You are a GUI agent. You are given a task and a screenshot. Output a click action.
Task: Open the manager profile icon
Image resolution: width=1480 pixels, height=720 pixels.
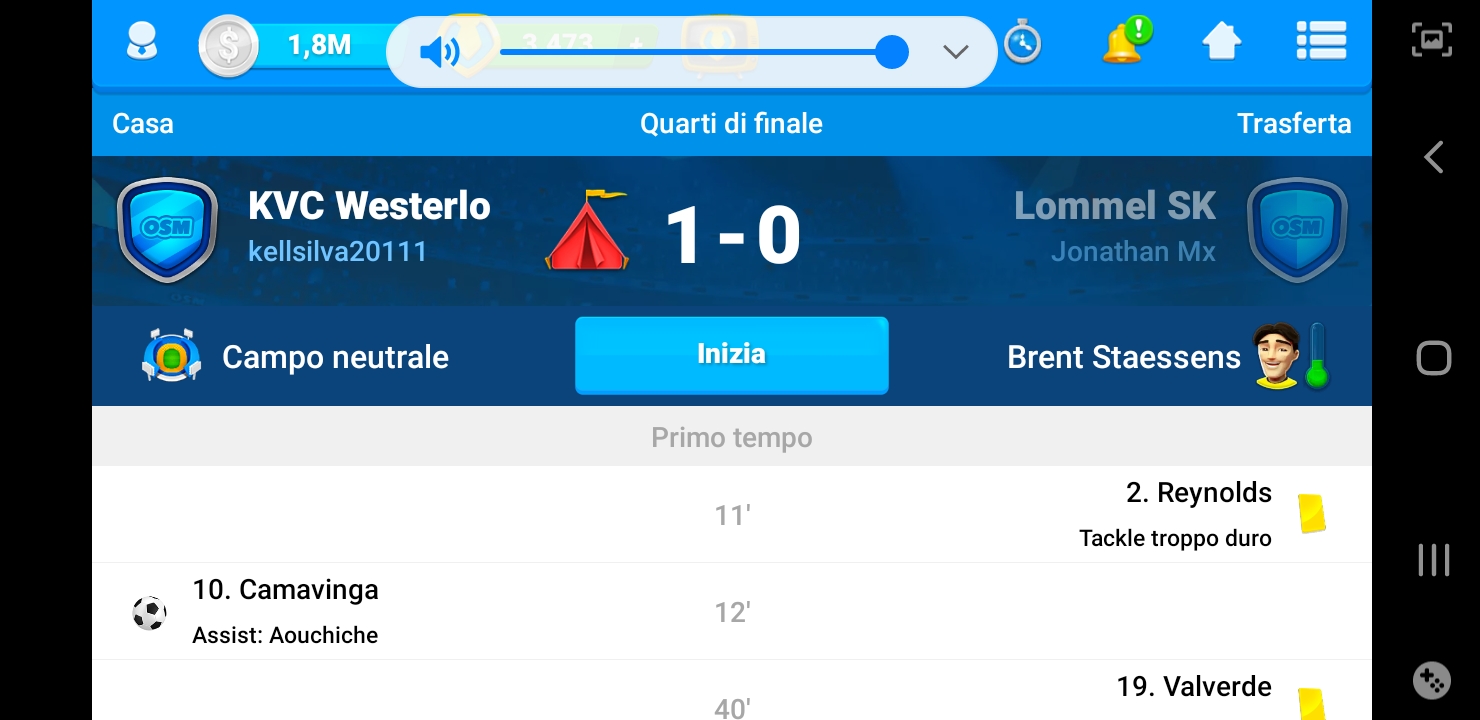(142, 43)
